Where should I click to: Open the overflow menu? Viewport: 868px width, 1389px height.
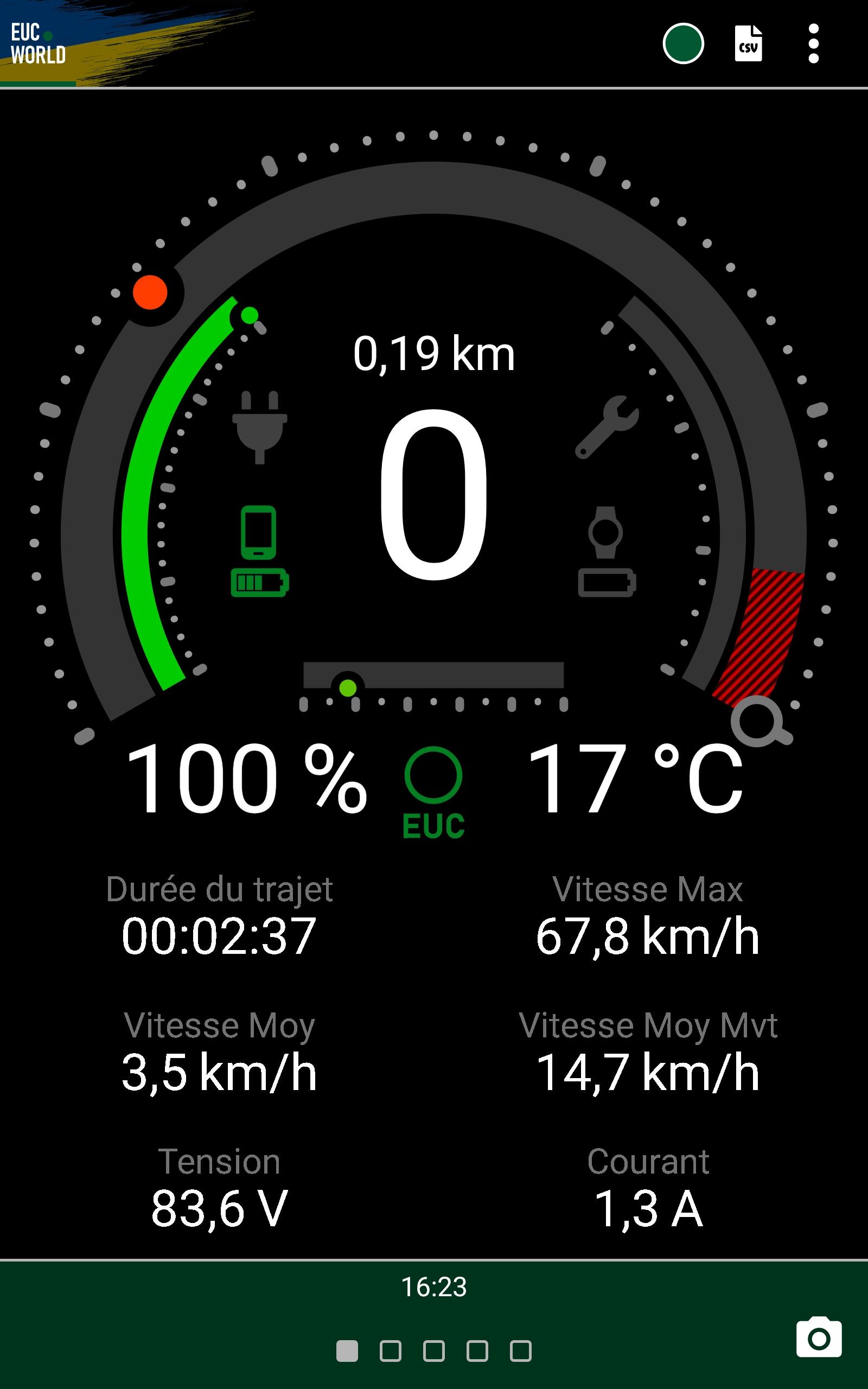pos(813,43)
